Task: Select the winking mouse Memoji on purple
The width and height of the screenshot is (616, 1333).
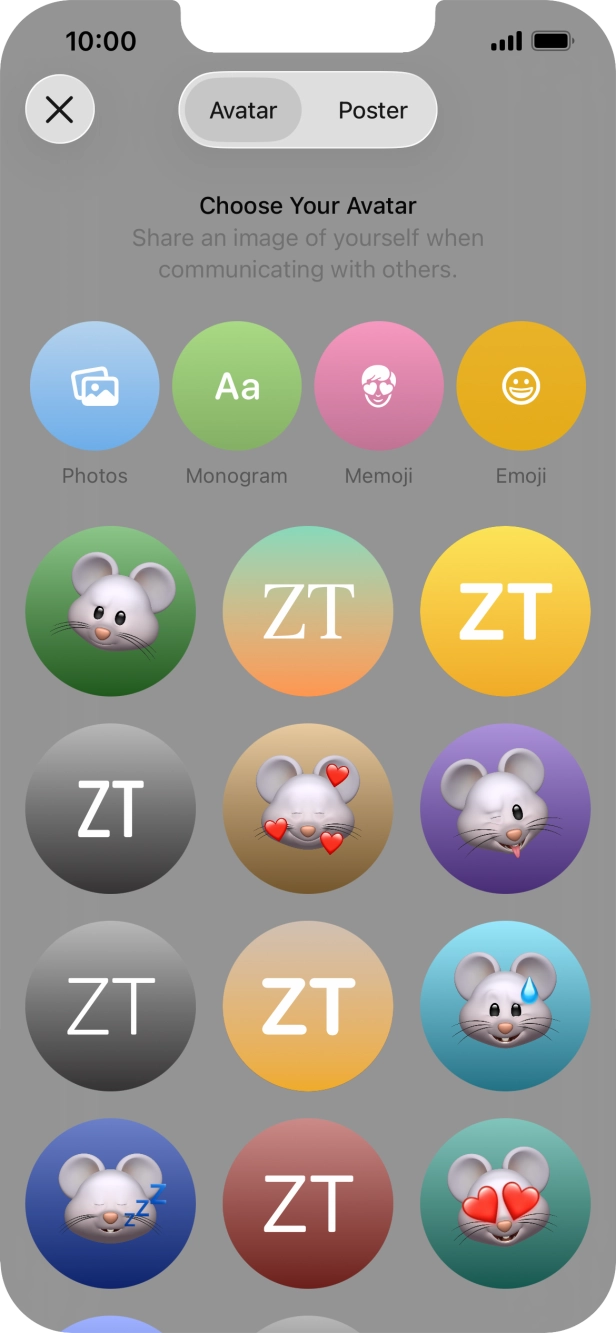Action: pyautogui.click(x=505, y=808)
